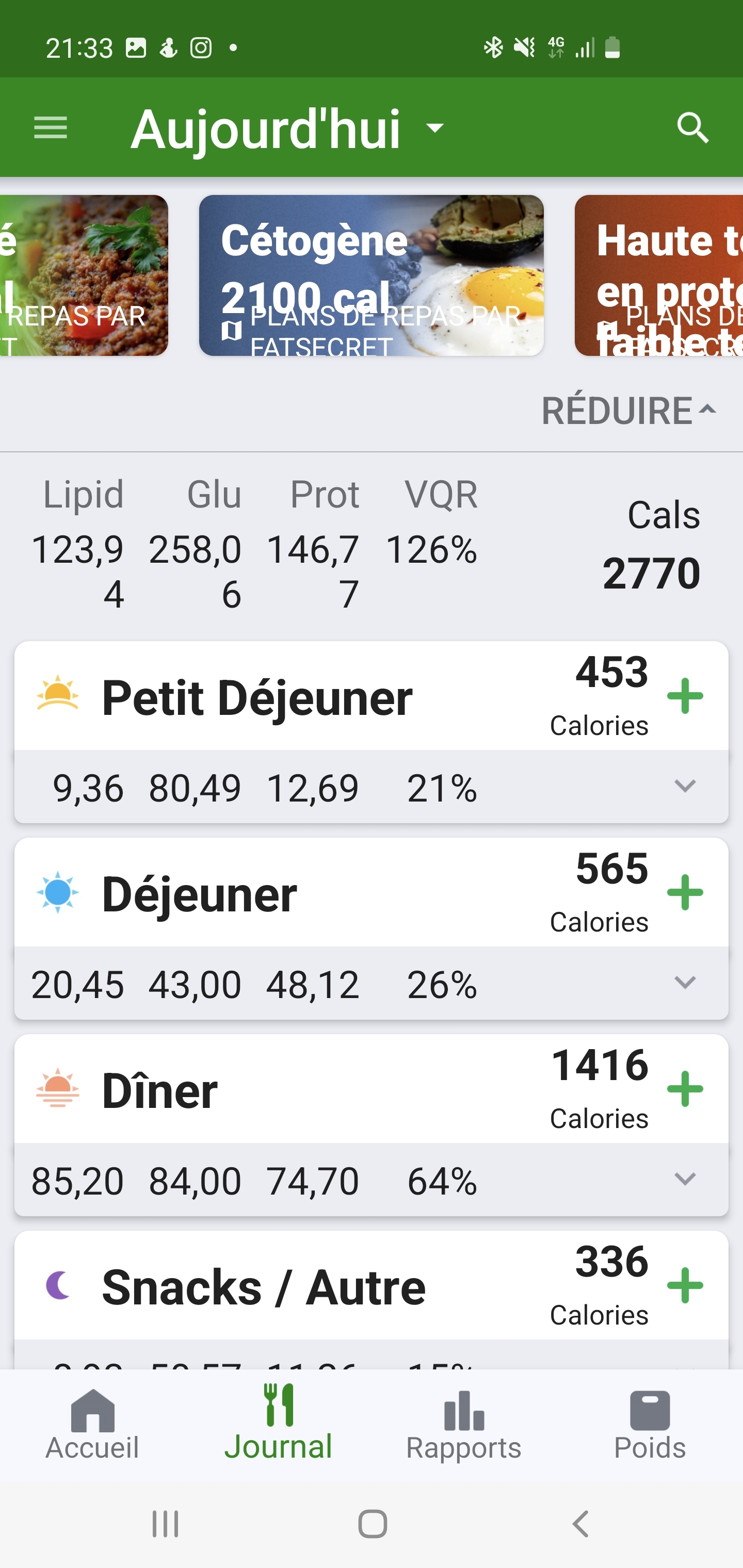Image resolution: width=743 pixels, height=1568 pixels.
Task: Add food to Snacks / Autre
Action: click(685, 1285)
